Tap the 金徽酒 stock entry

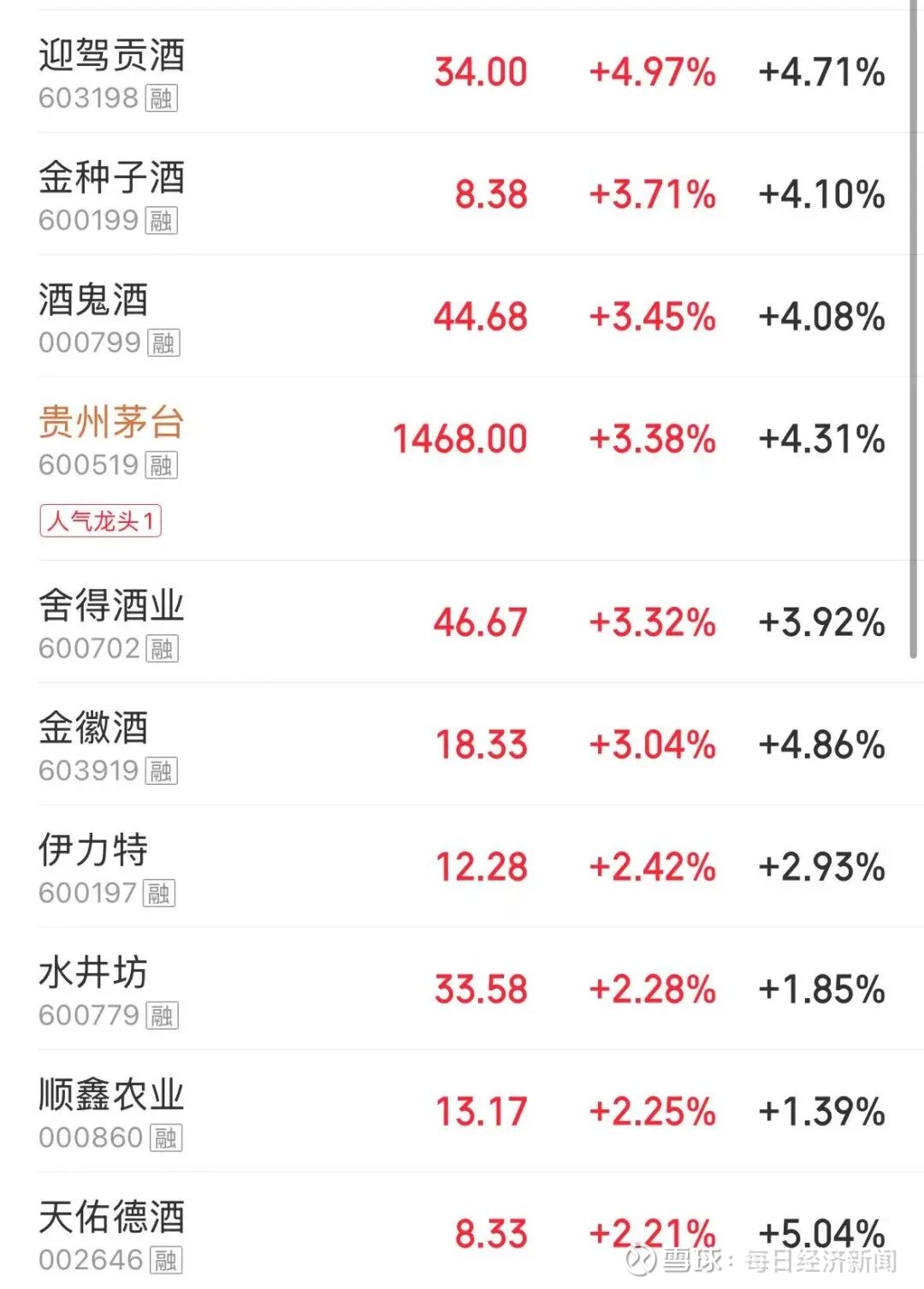point(462,745)
